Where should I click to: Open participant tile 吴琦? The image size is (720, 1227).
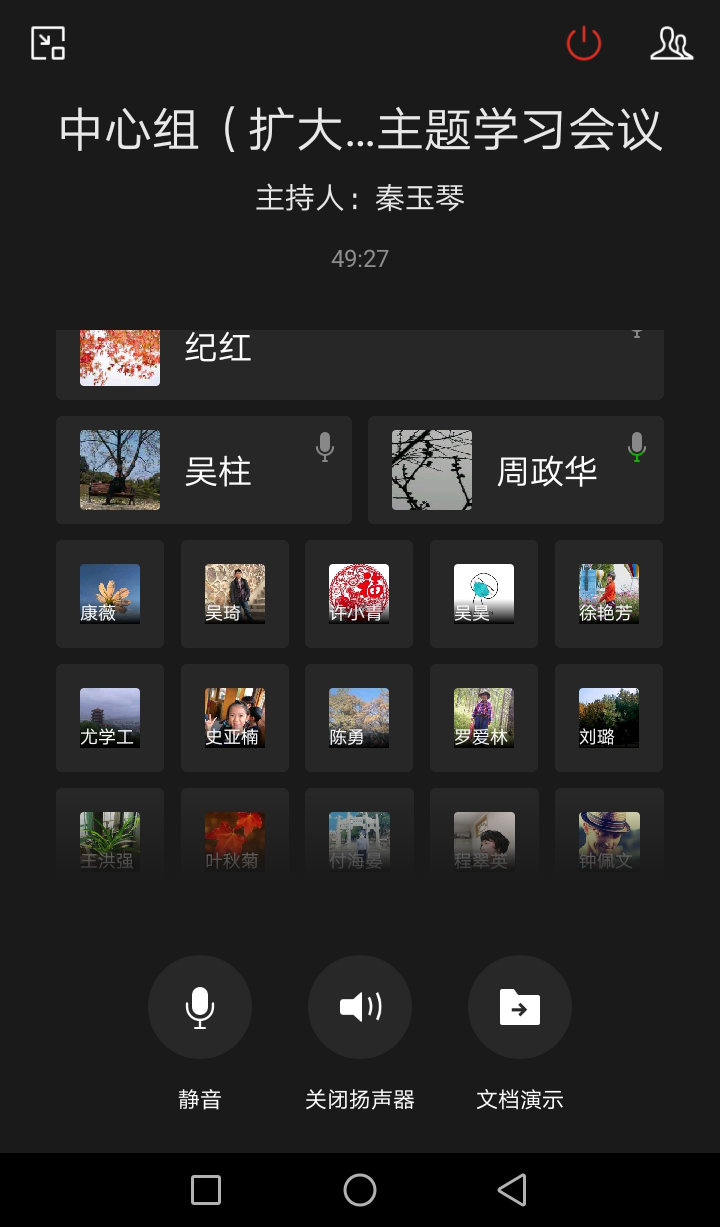pos(235,594)
